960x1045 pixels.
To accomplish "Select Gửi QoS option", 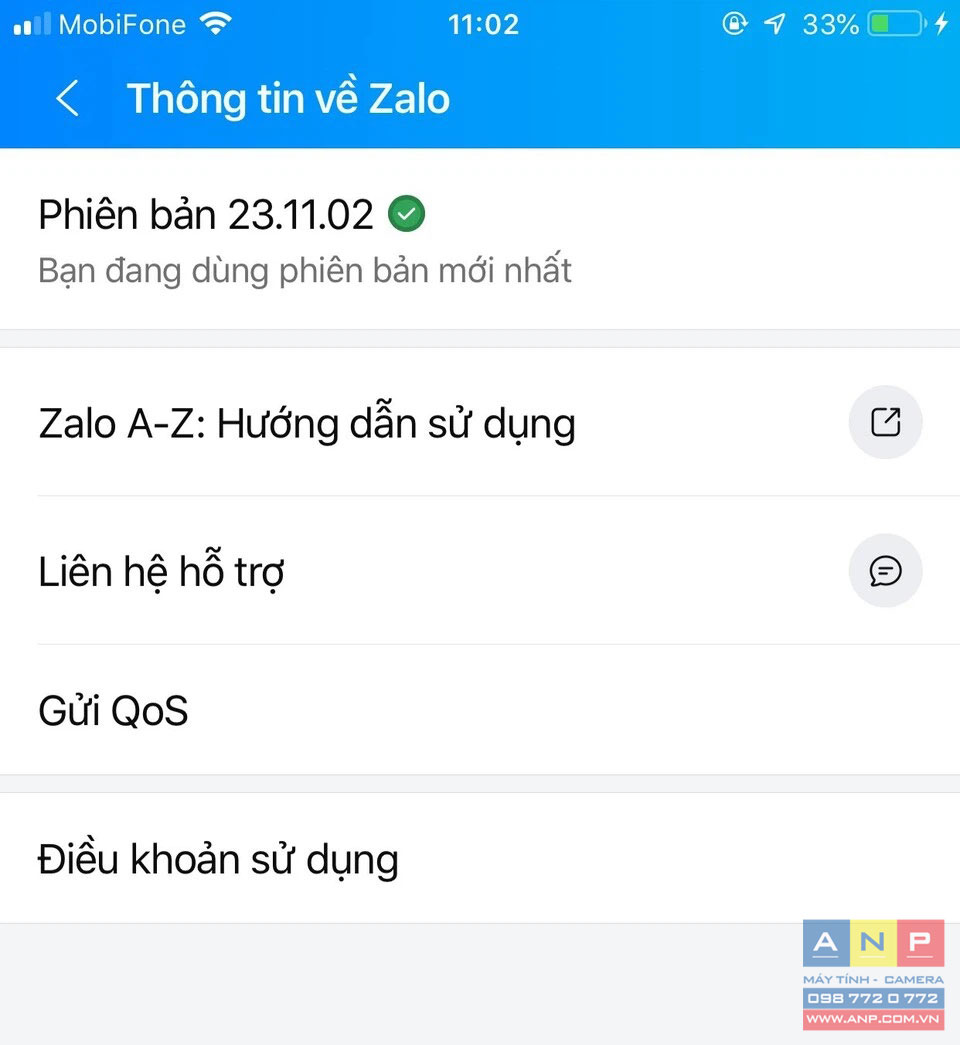I will [x=114, y=711].
